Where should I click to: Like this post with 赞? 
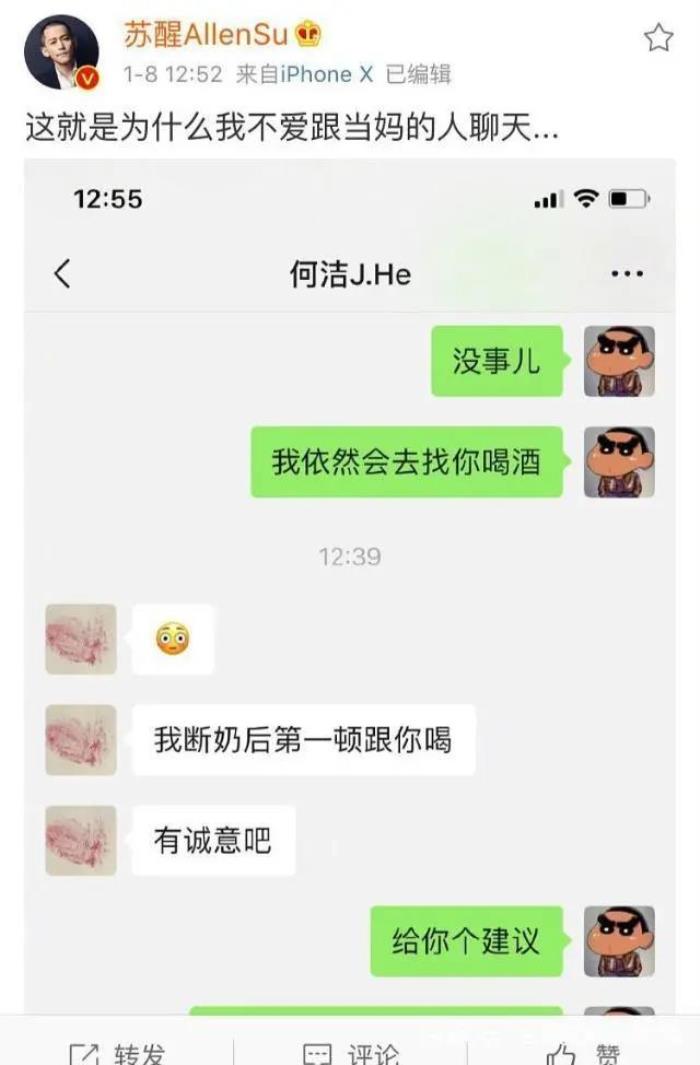pos(583,1052)
